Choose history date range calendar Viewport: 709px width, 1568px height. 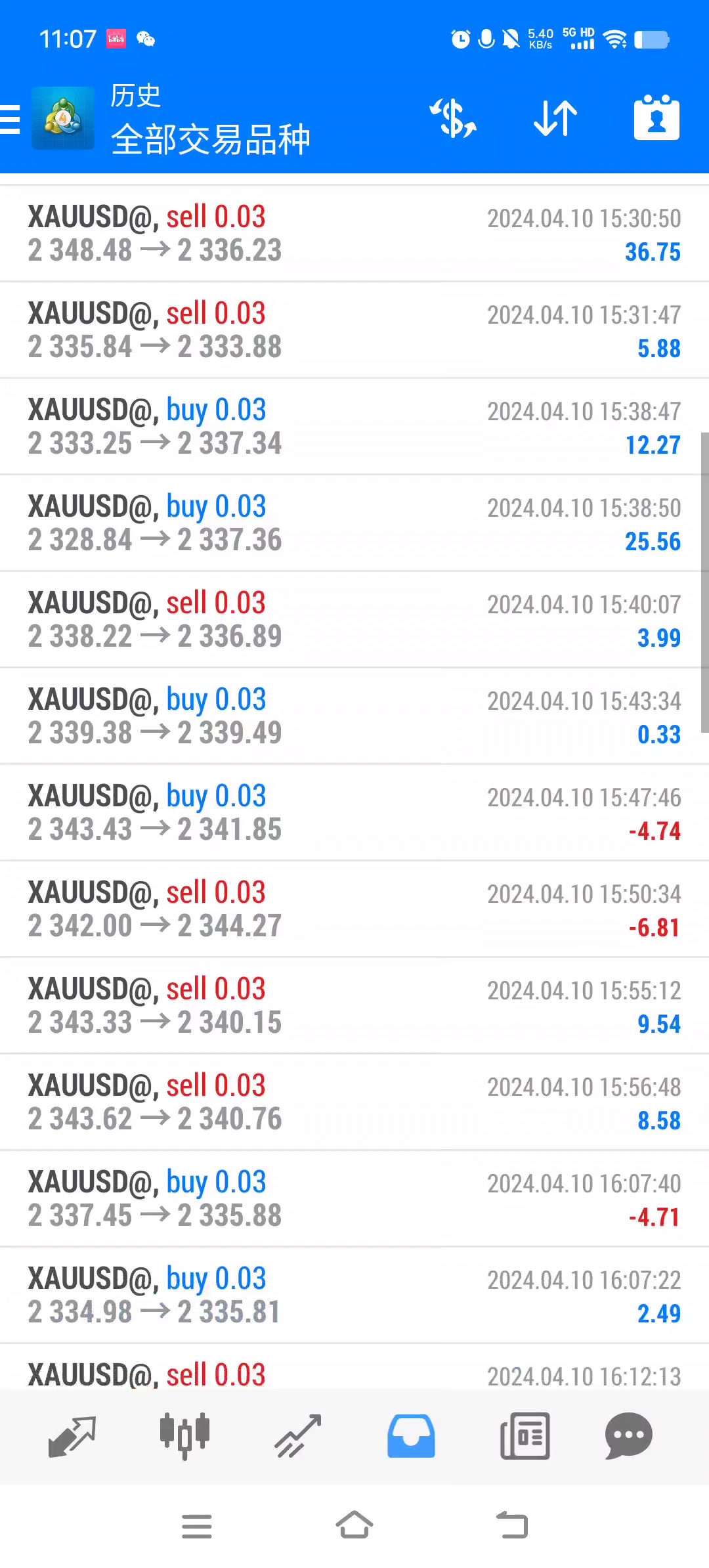pyautogui.click(x=656, y=118)
